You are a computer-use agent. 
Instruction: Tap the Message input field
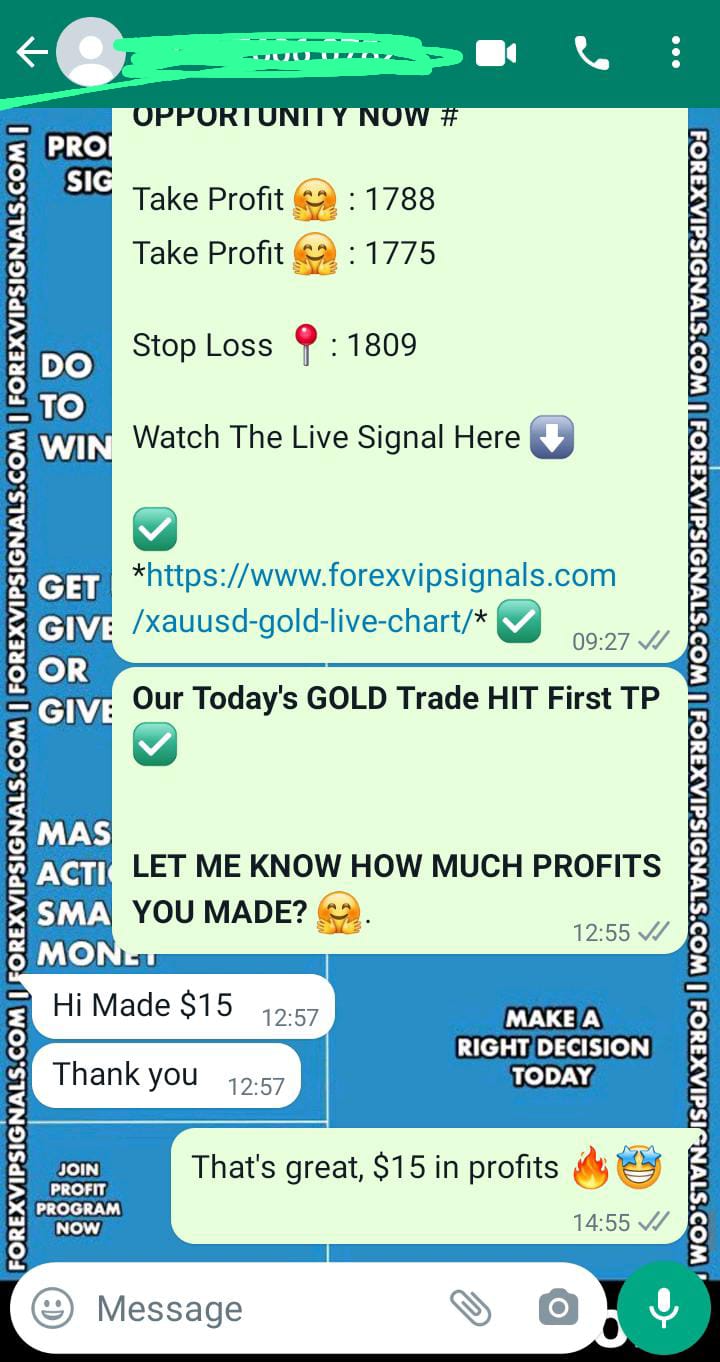tap(260, 1308)
